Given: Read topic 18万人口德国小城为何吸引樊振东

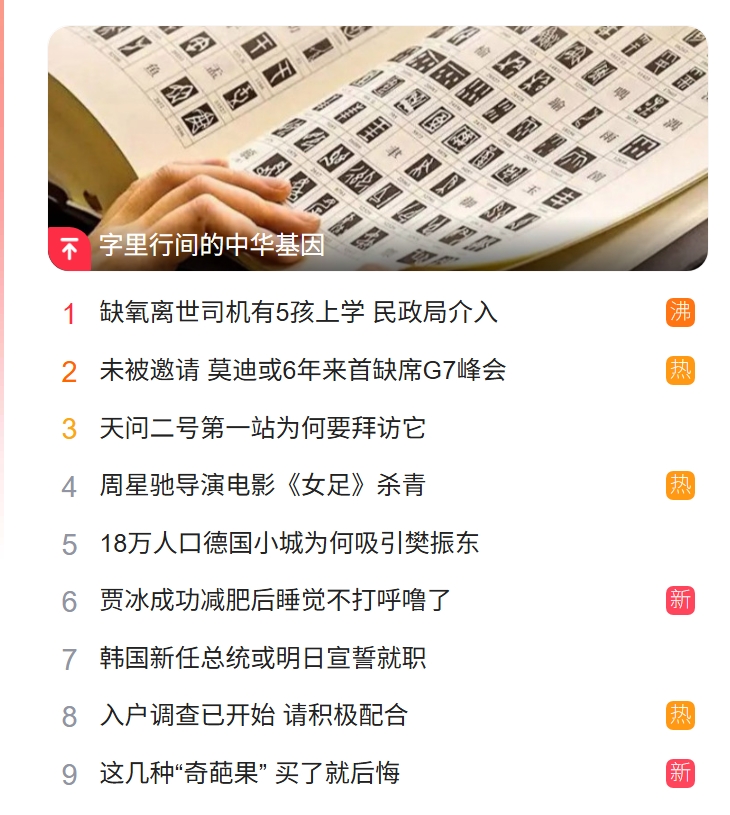Looking at the screenshot, I should (289, 543).
